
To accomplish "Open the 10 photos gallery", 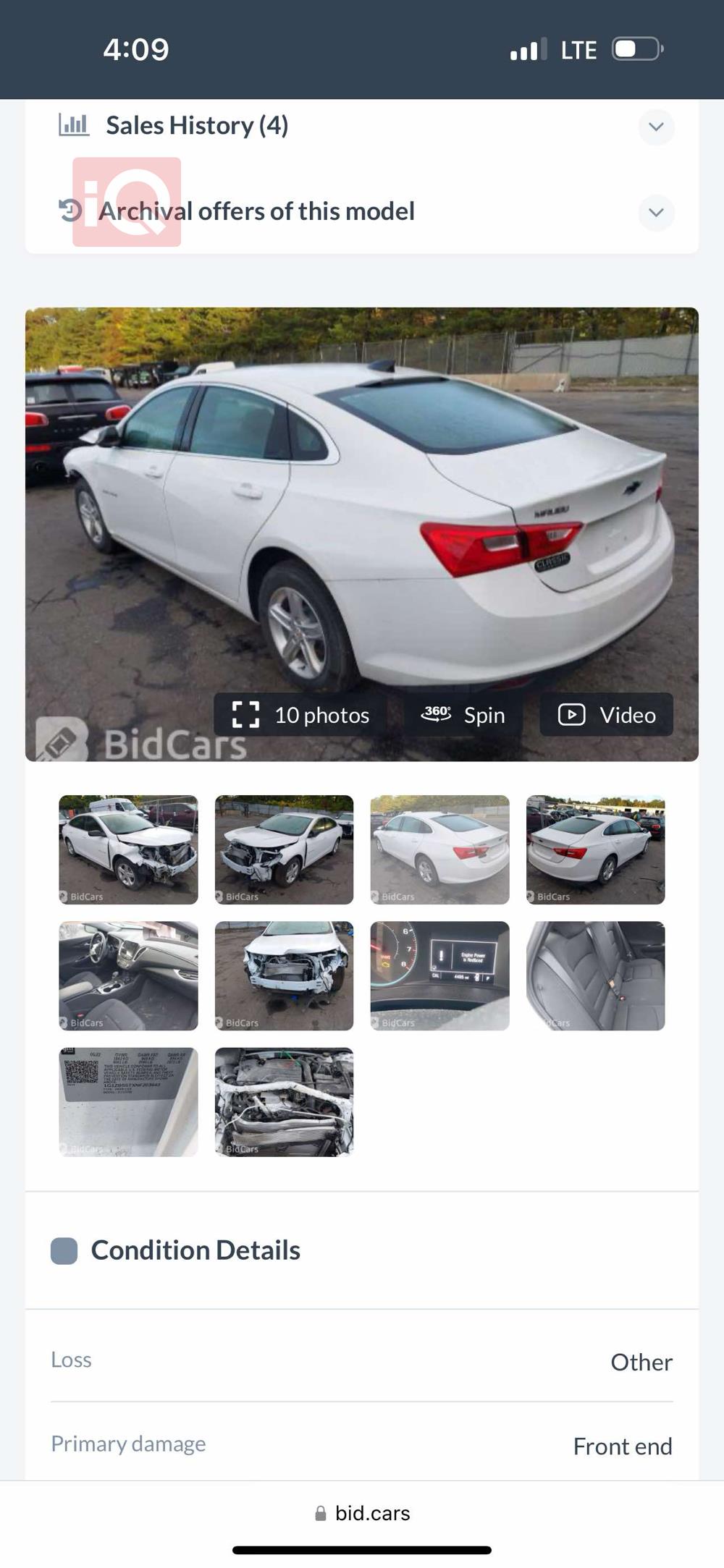I will (x=300, y=715).
